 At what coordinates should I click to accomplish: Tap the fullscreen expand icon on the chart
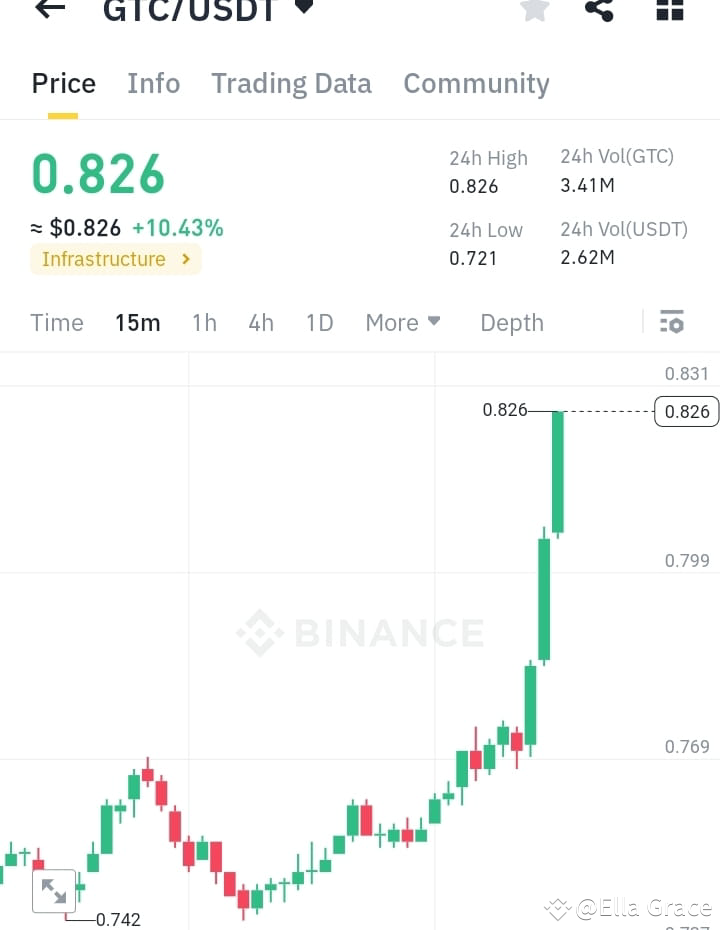55,890
